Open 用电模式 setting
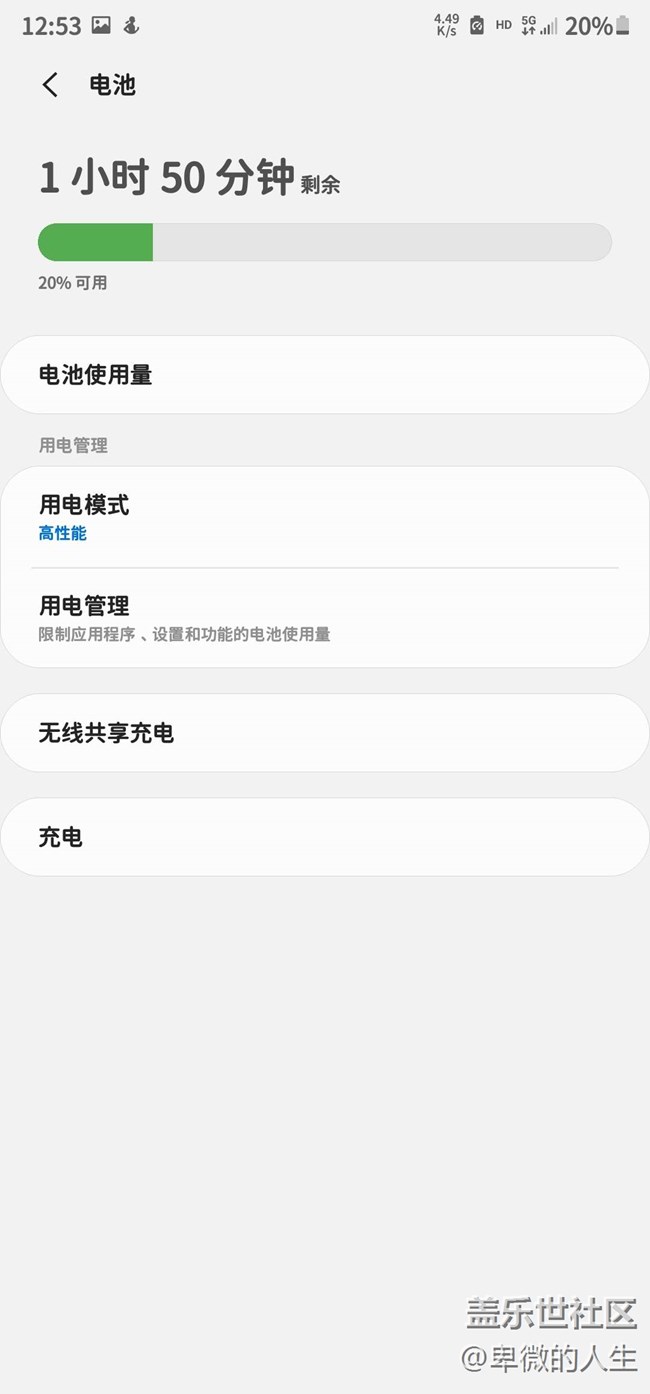650x1394 pixels. tap(325, 517)
